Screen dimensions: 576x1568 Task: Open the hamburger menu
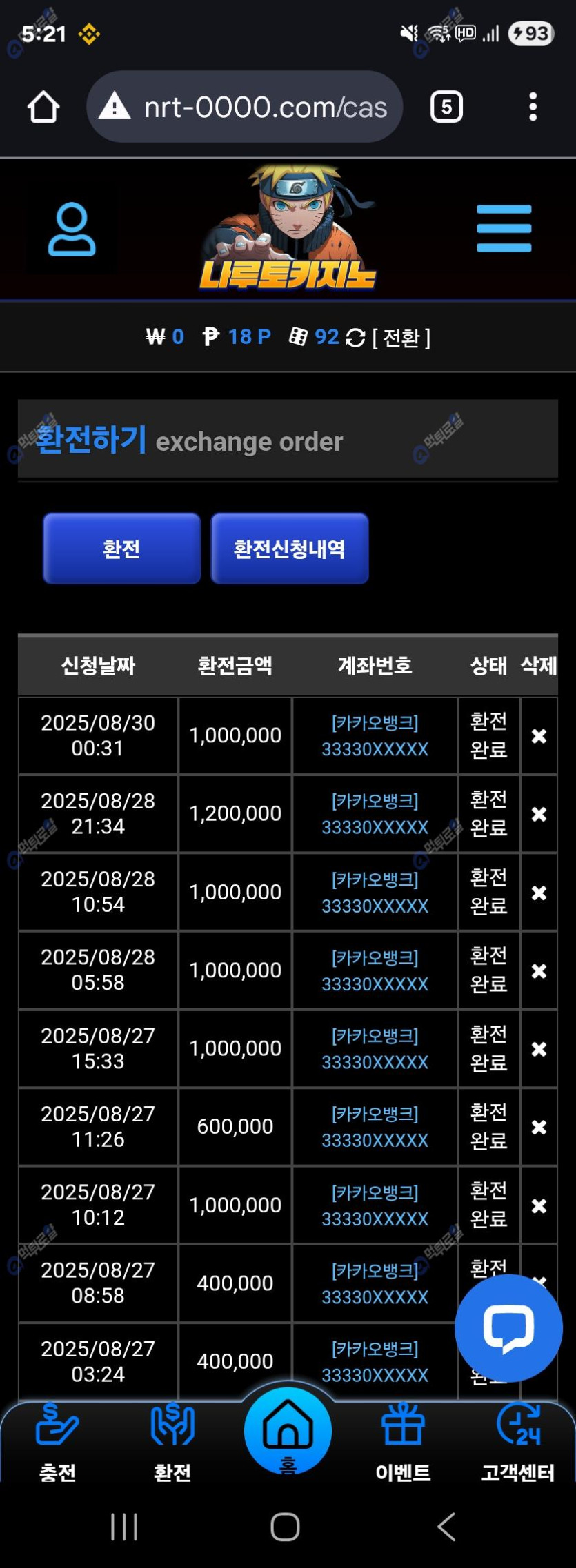click(504, 228)
